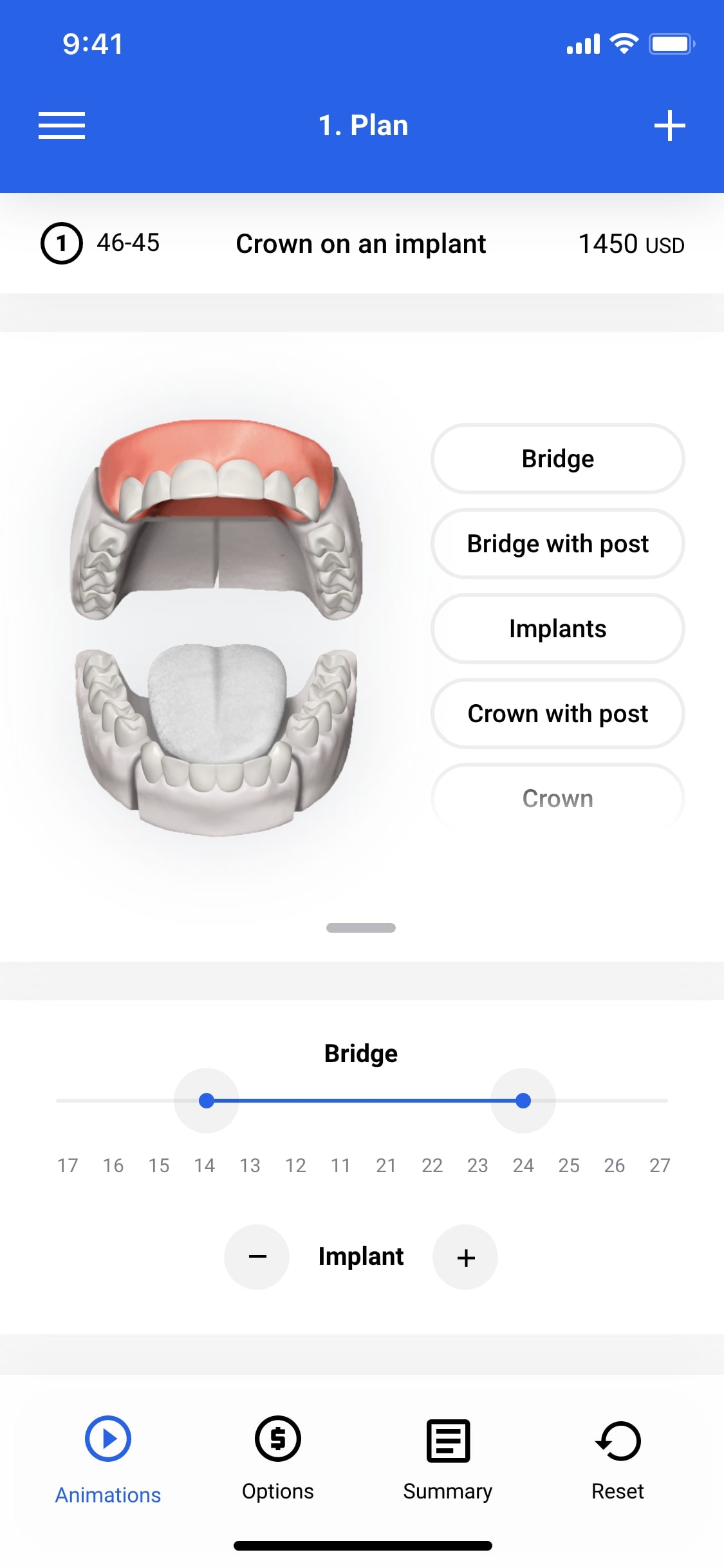Decrease implant count with minus
This screenshot has height=1568, width=724.
[x=257, y=1256]
